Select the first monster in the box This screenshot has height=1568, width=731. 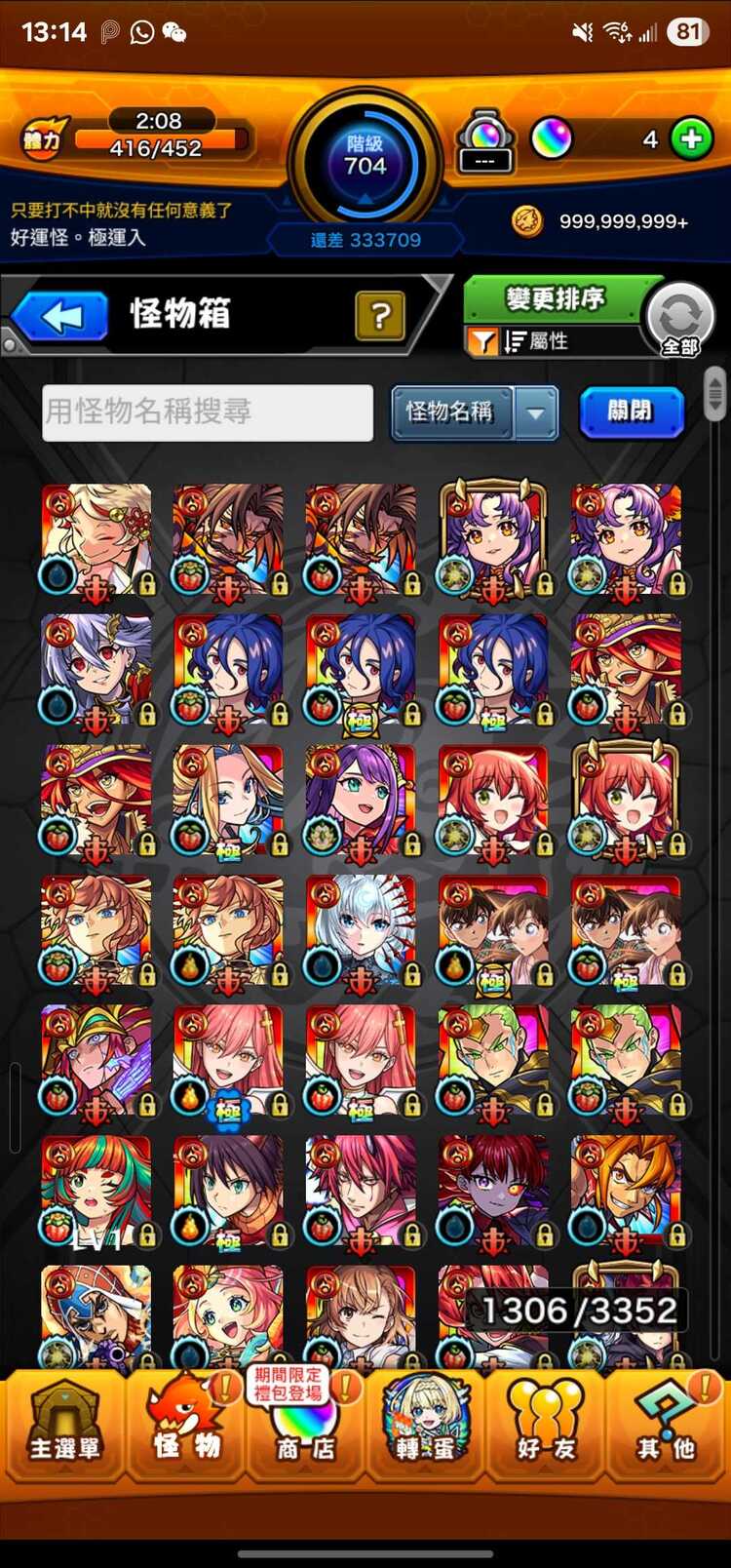[x=96, y=538]
